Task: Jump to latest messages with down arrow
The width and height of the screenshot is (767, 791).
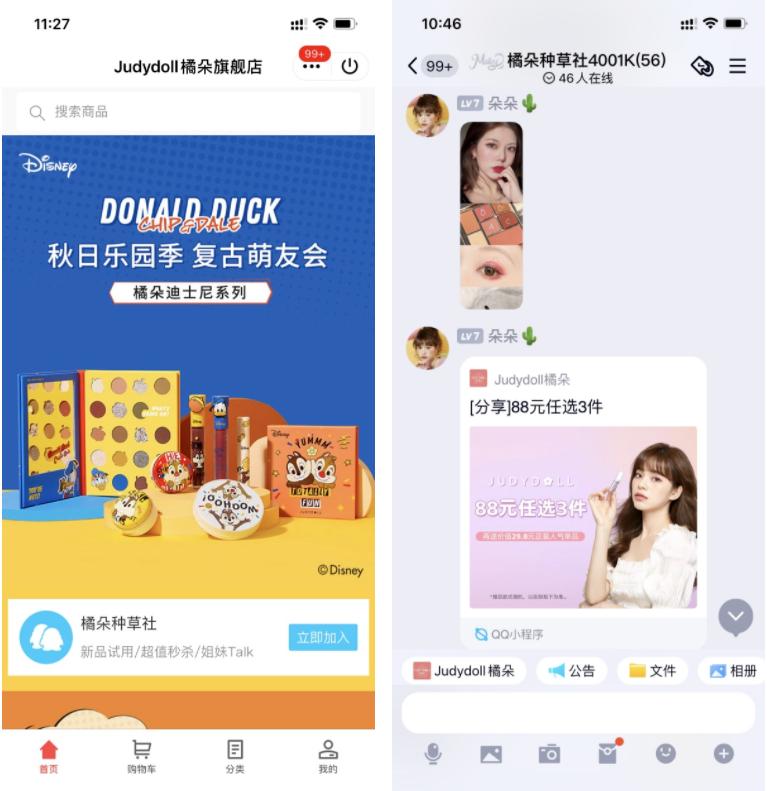Action: [x=736, y=617]
